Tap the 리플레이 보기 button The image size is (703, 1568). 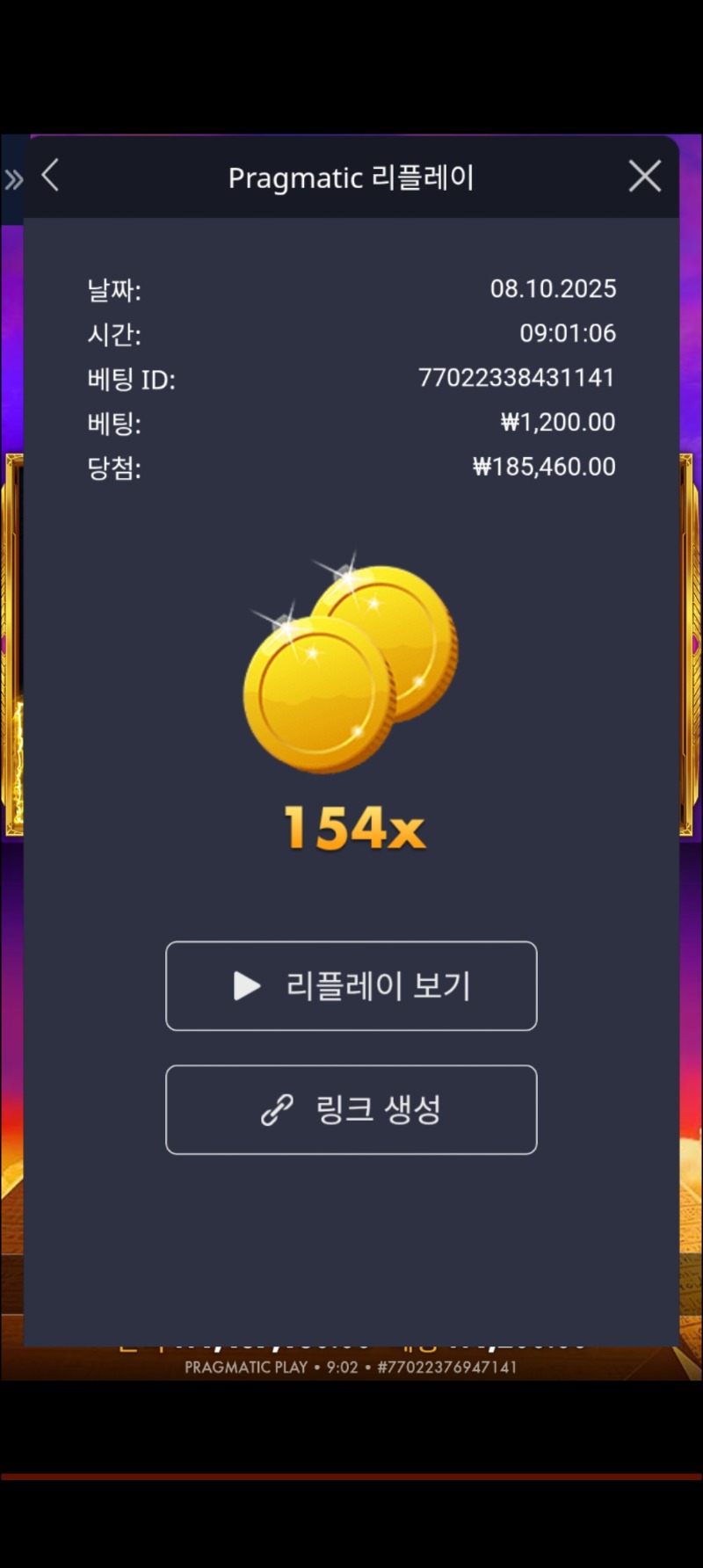point(351,986)
